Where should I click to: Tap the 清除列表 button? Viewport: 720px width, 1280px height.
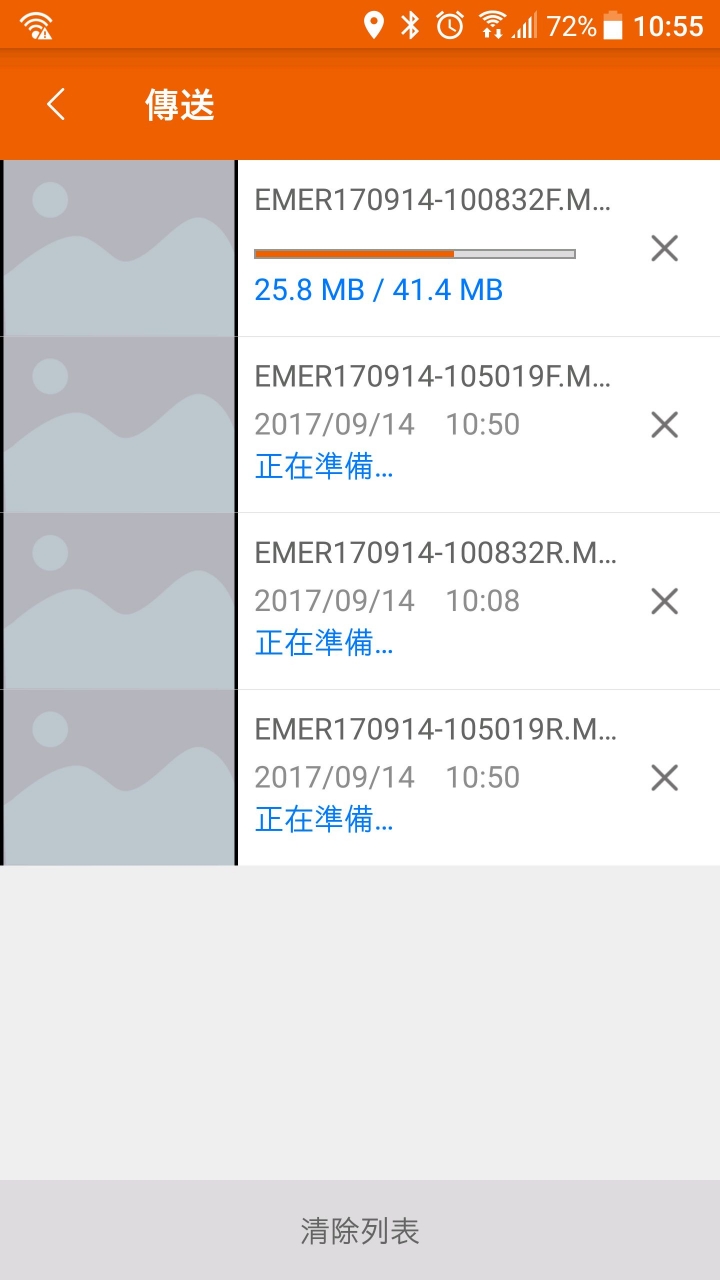tap(360, 1230)
